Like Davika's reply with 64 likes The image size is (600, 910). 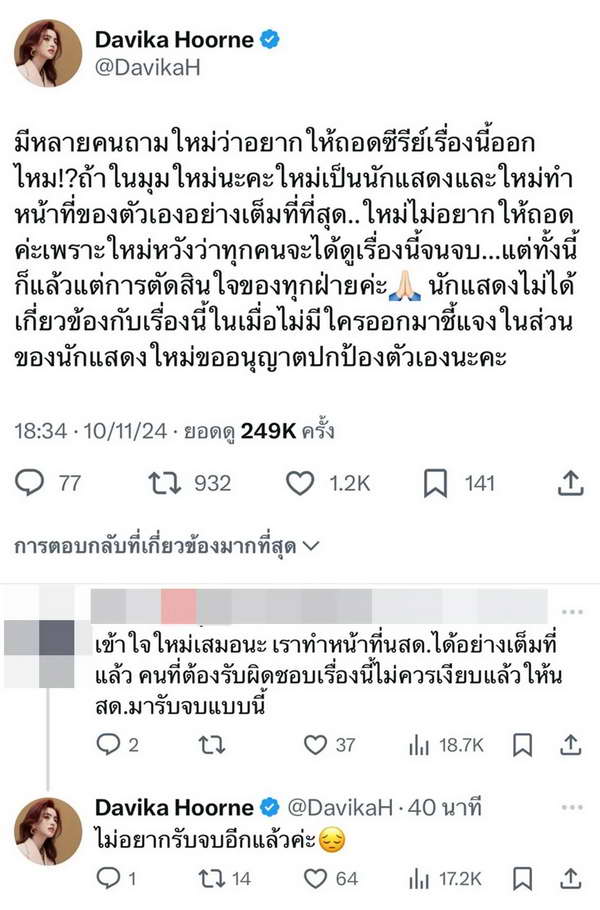click(316, 877)
